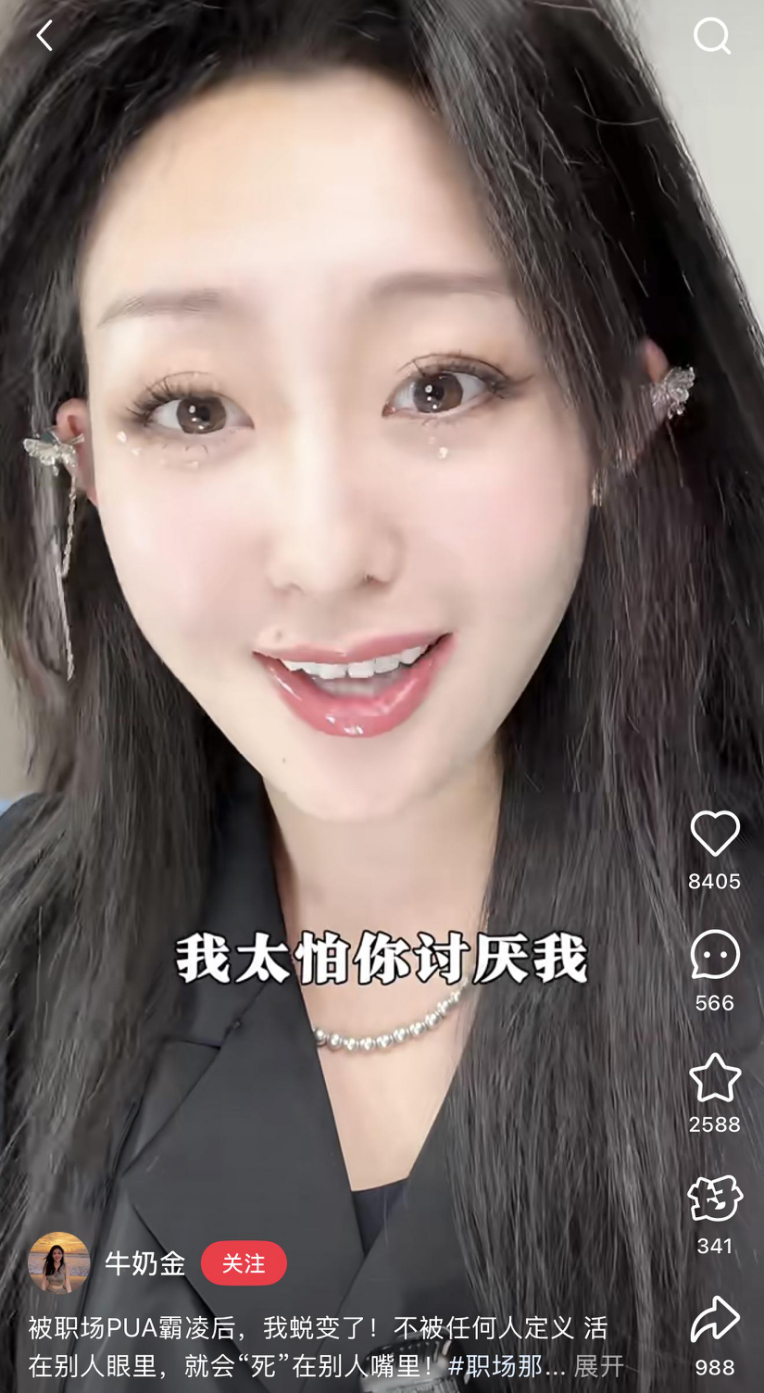Like this video with the heart icon
This screenshot has width=764, height=1393.
(715, 833)
